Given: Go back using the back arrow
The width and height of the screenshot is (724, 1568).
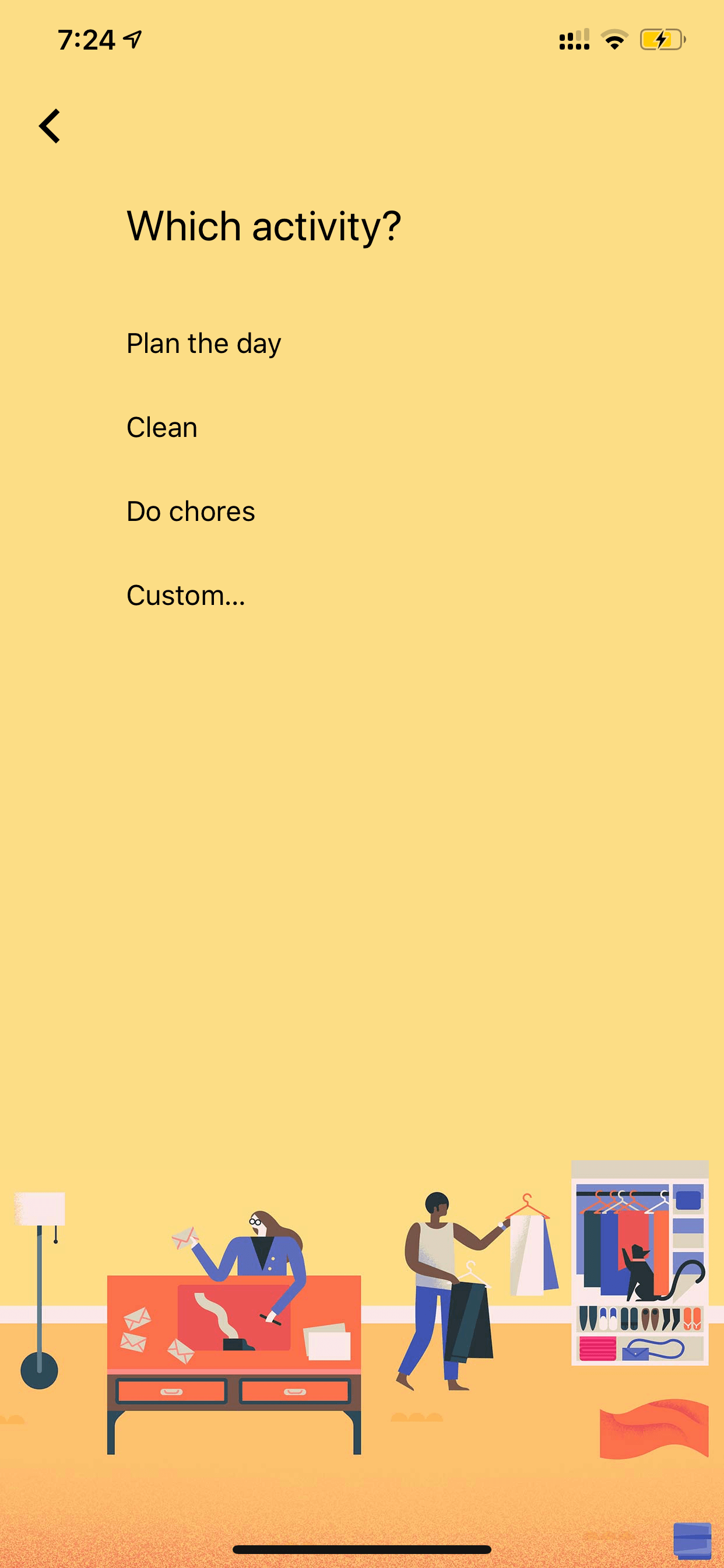Looking at the screenshot, I should pos(50,126).
